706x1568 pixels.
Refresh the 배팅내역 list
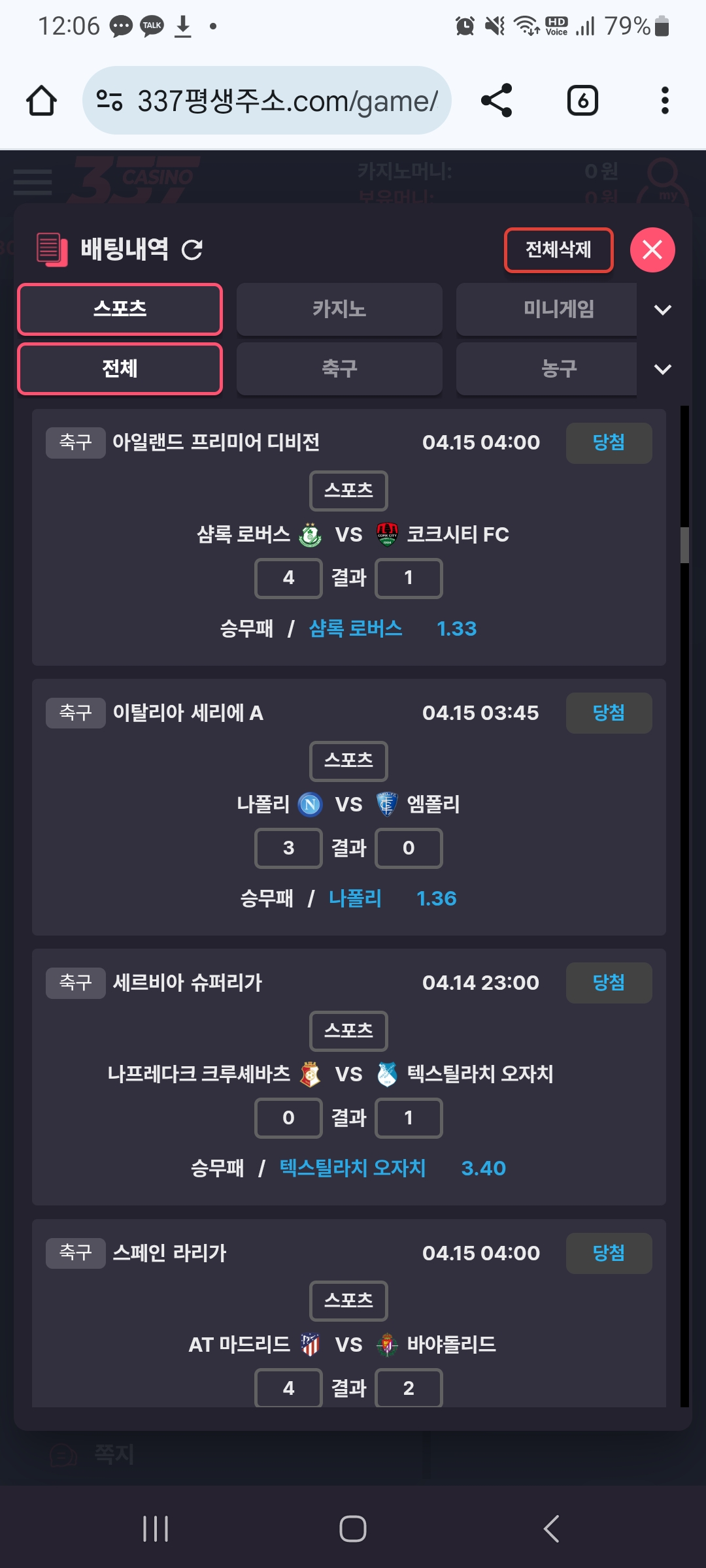(192, 250)
